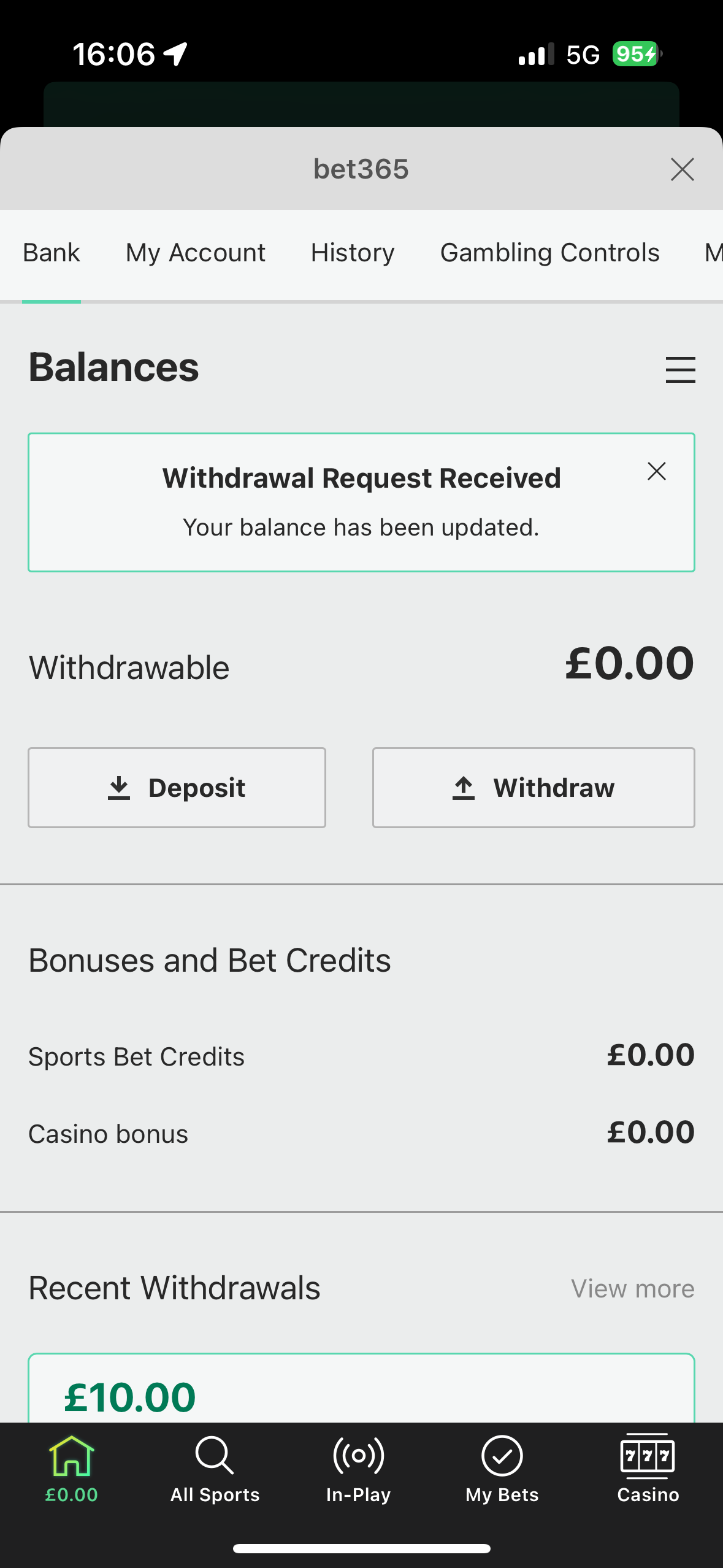Switch to the Bank tab
Viewport: 723px width, 1568px height.
(51, 252)
